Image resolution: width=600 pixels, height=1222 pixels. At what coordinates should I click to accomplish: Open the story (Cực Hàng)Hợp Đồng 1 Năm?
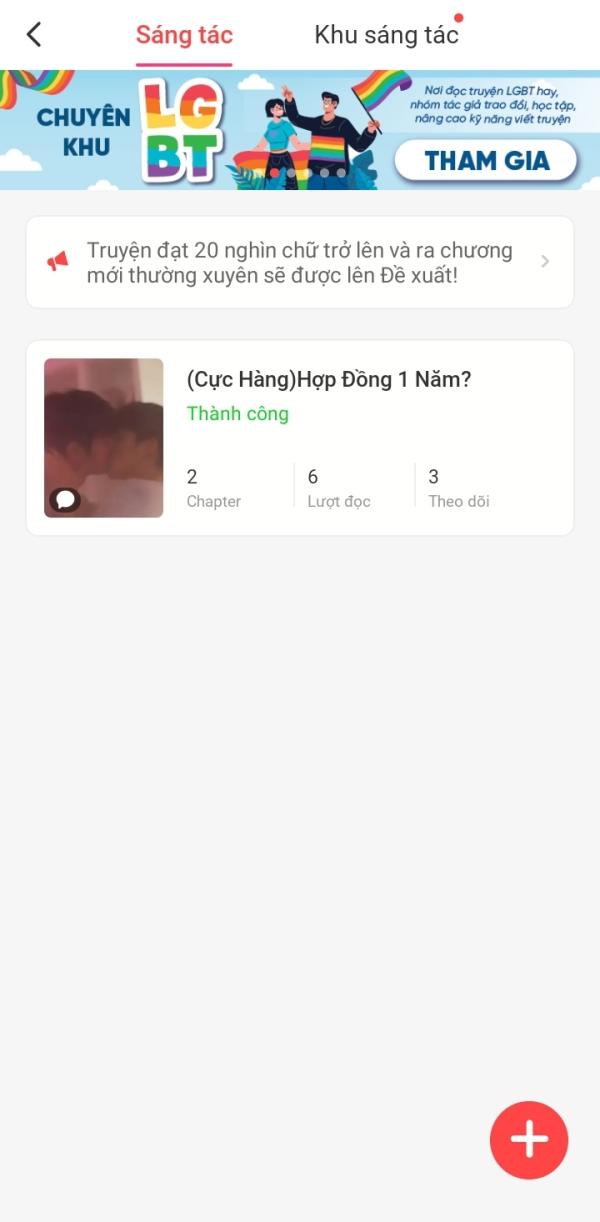click(x=328, y=381)
